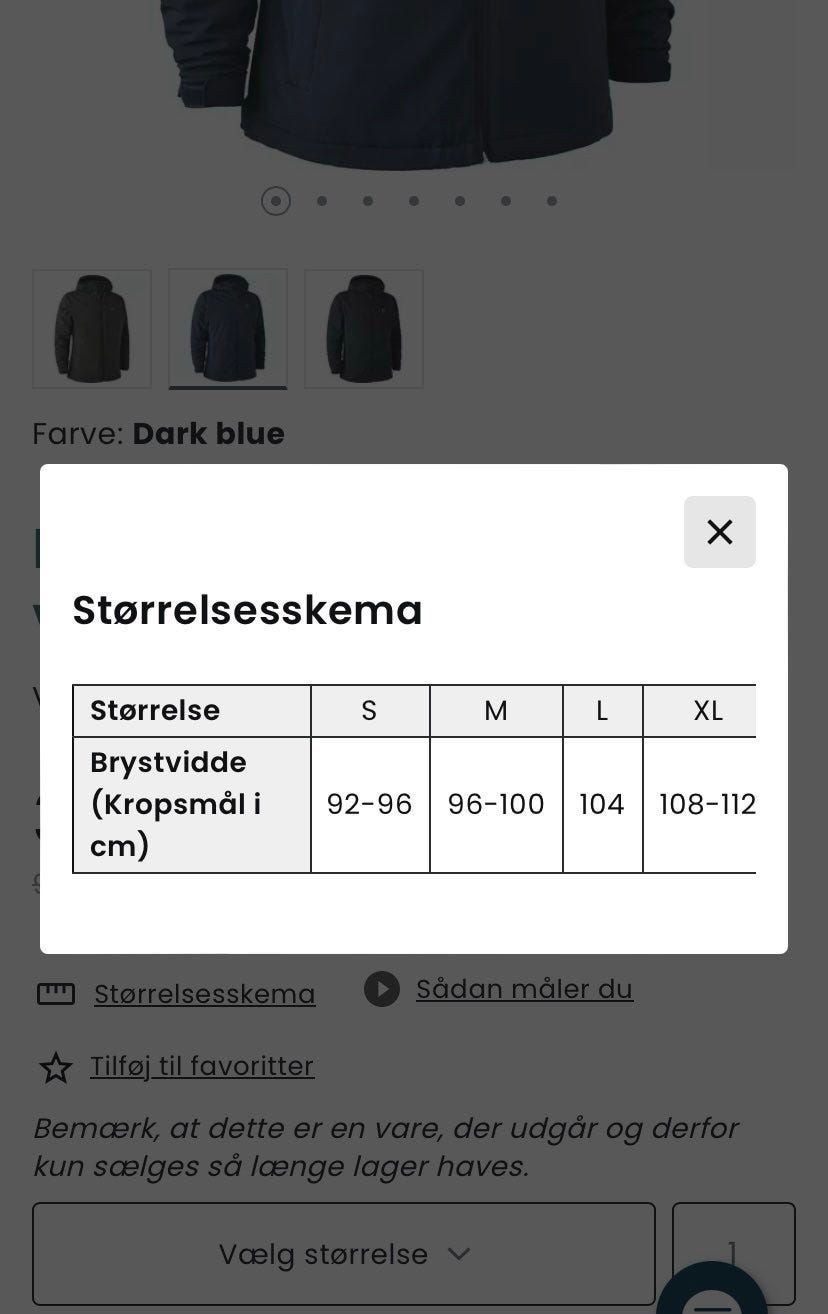This screenshot has height=1314, width=828.
Task: Select the dark blue jacket thumbnail
Action: [228, 328]
